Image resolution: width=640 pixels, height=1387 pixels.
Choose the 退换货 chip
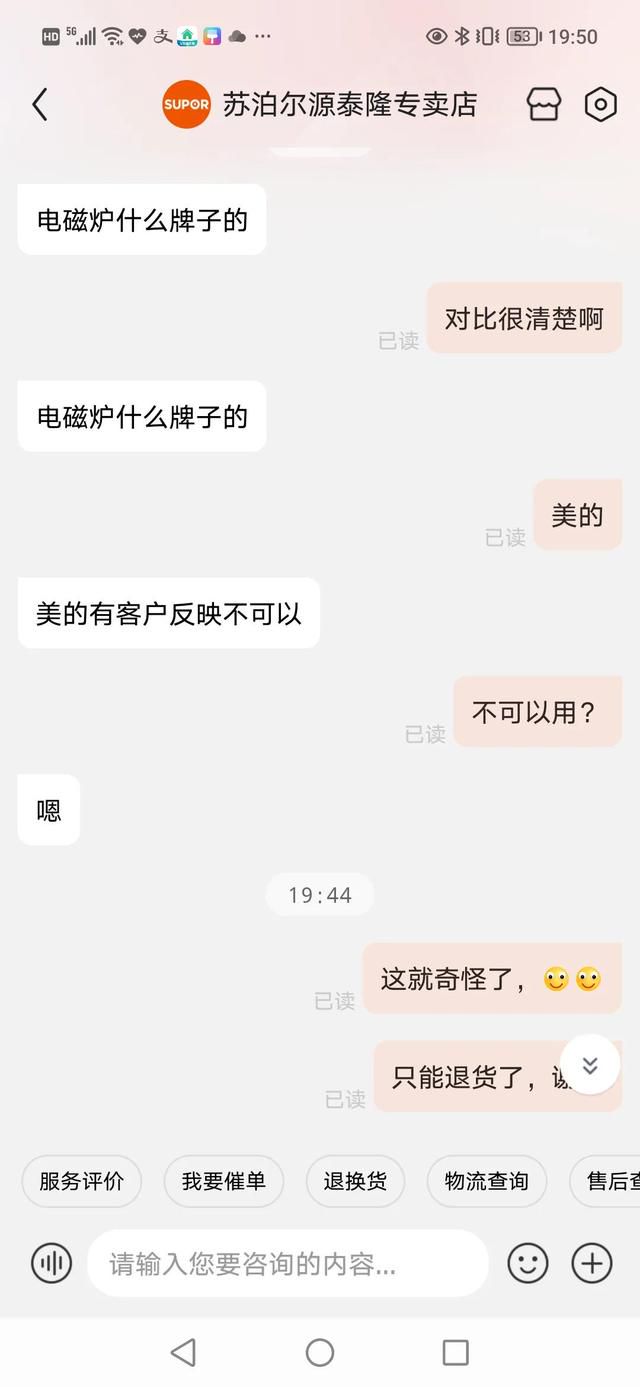[355, 1181]
